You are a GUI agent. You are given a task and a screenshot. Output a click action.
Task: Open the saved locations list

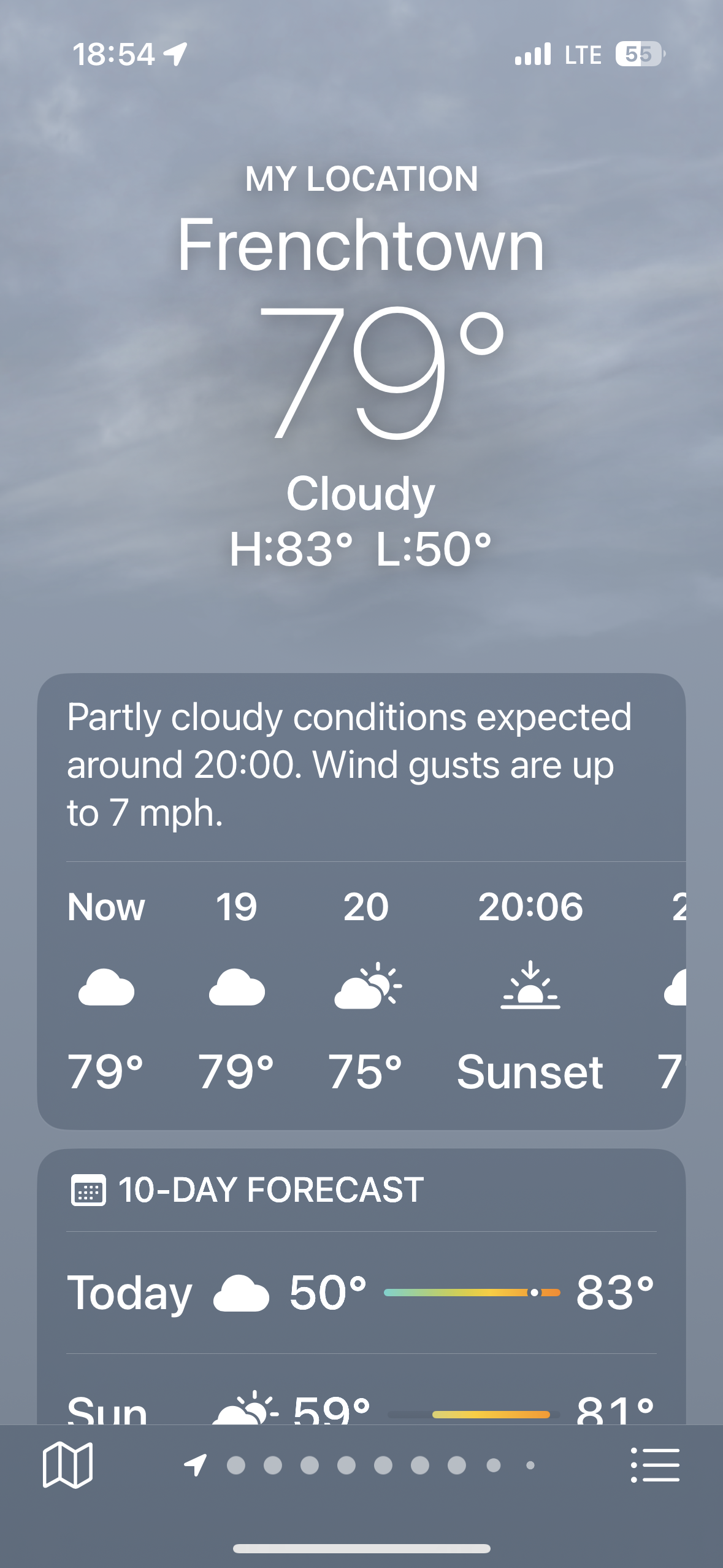655,1465
